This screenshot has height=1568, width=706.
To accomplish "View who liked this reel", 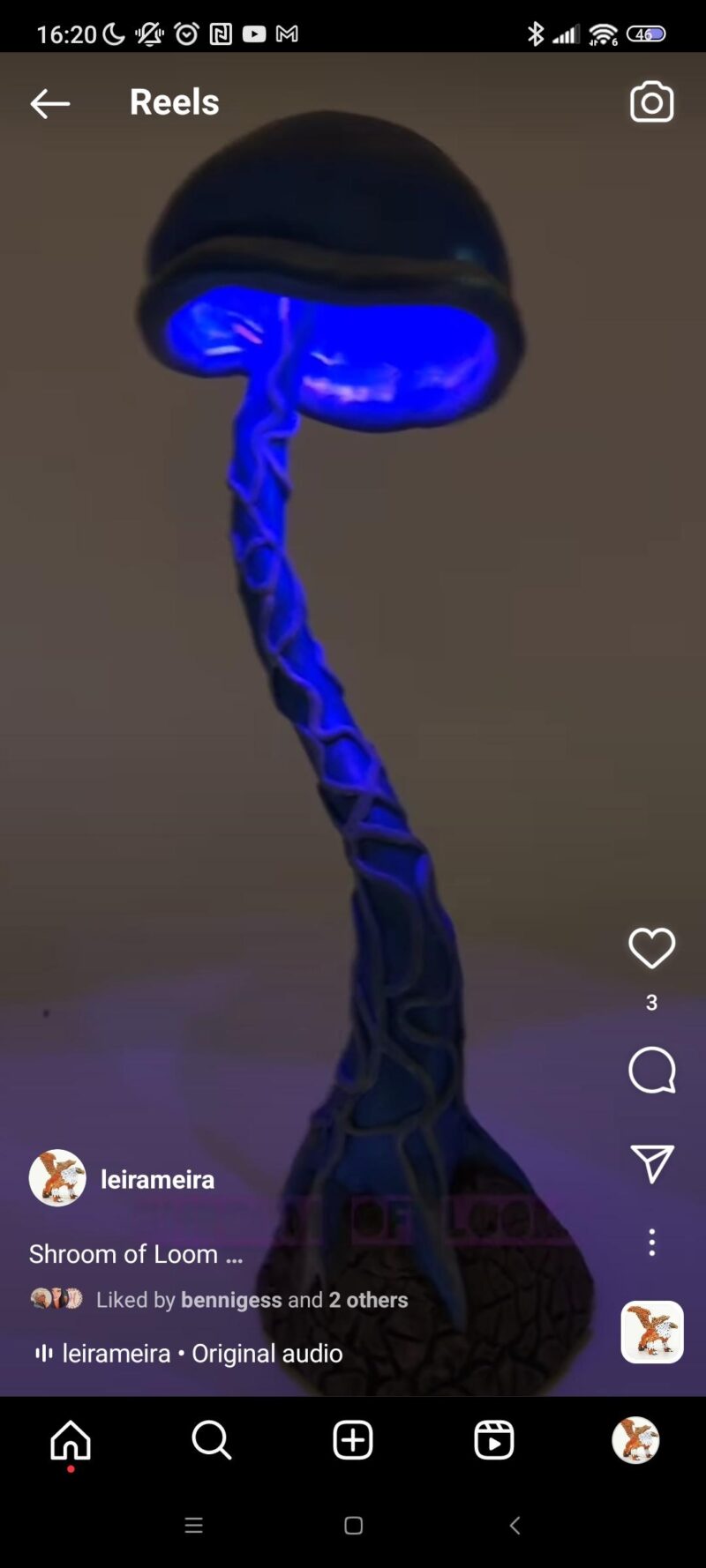I will pyautogui.click(x=252, y=1299).
